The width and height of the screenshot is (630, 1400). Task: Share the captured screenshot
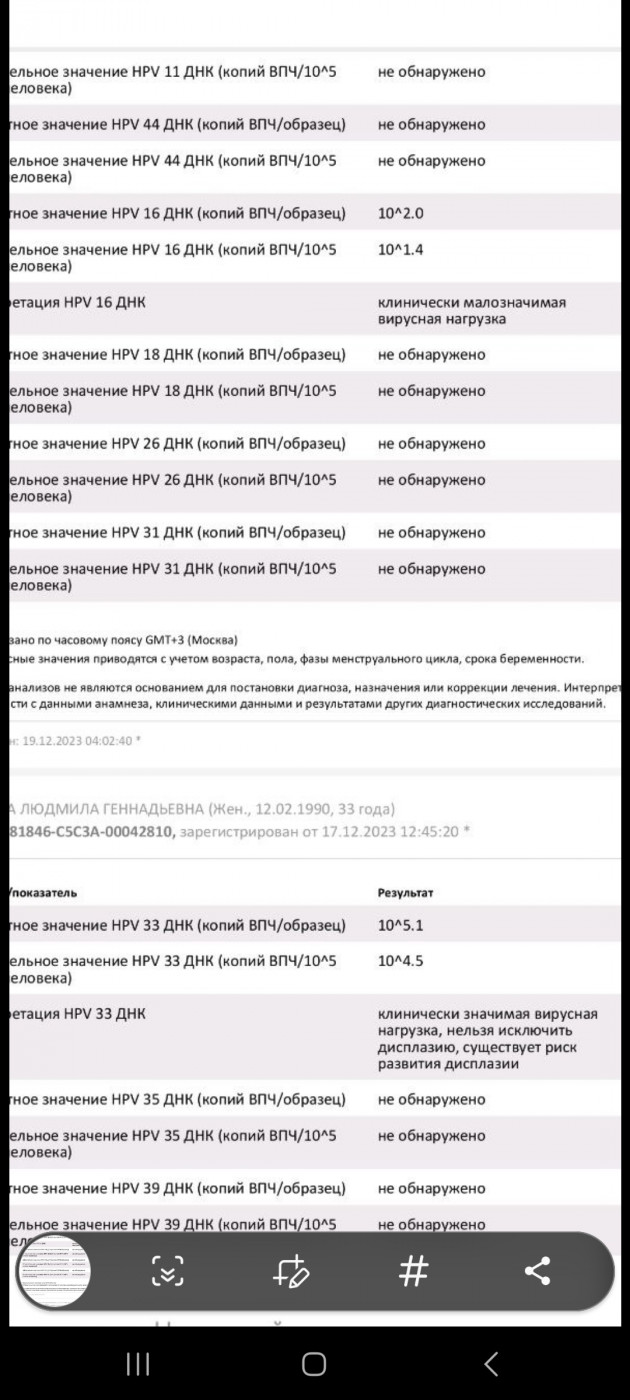pyautogui.click(x=538, y=1271)
